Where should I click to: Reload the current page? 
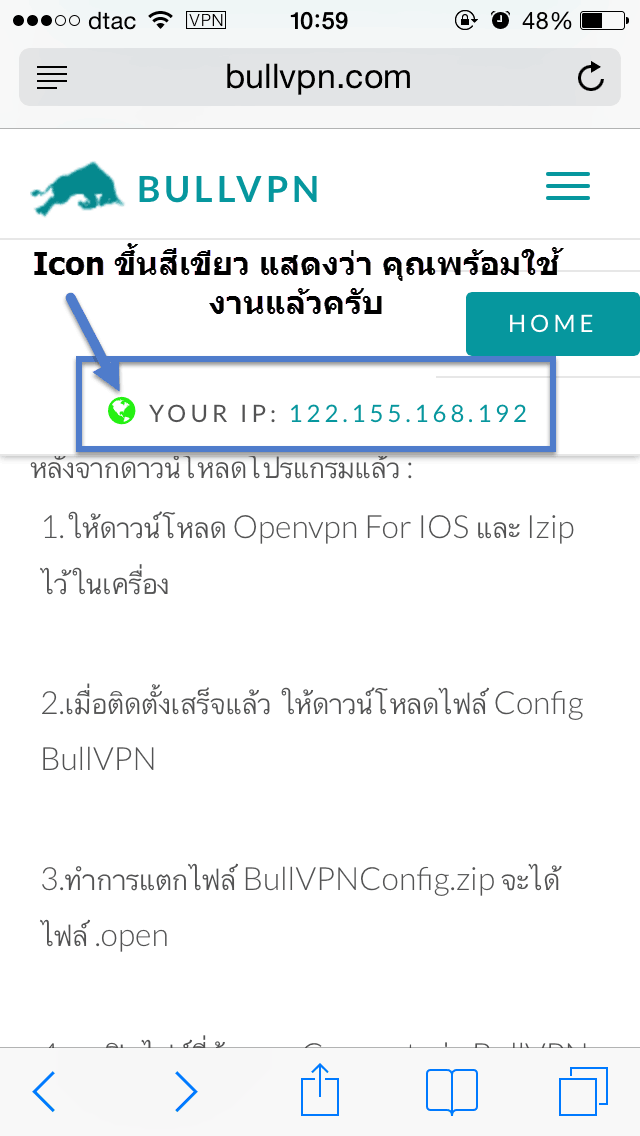pyautogui.click(x=591, y=77)
